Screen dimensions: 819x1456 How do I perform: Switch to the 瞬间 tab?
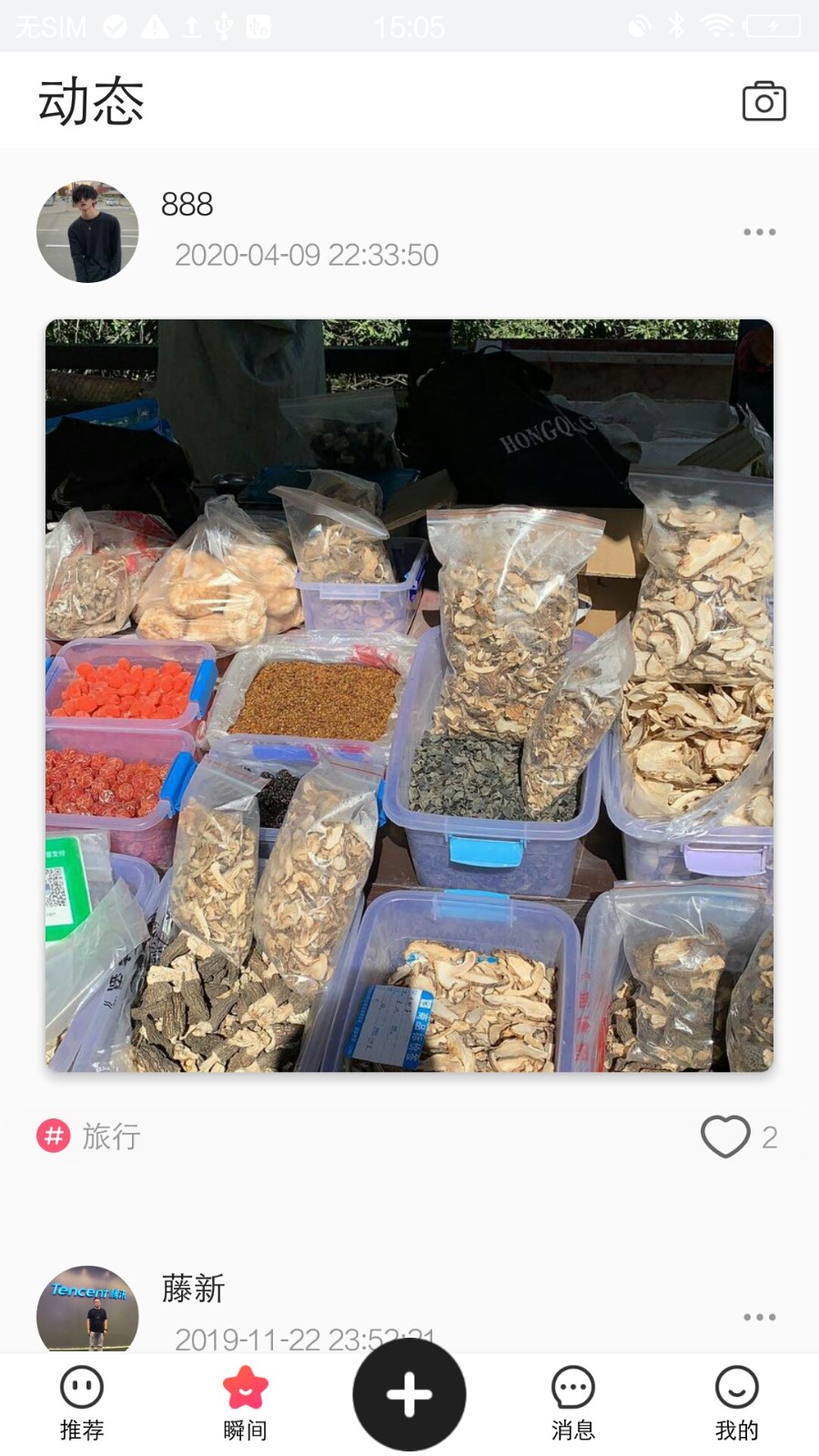(x=245, y=1403)
